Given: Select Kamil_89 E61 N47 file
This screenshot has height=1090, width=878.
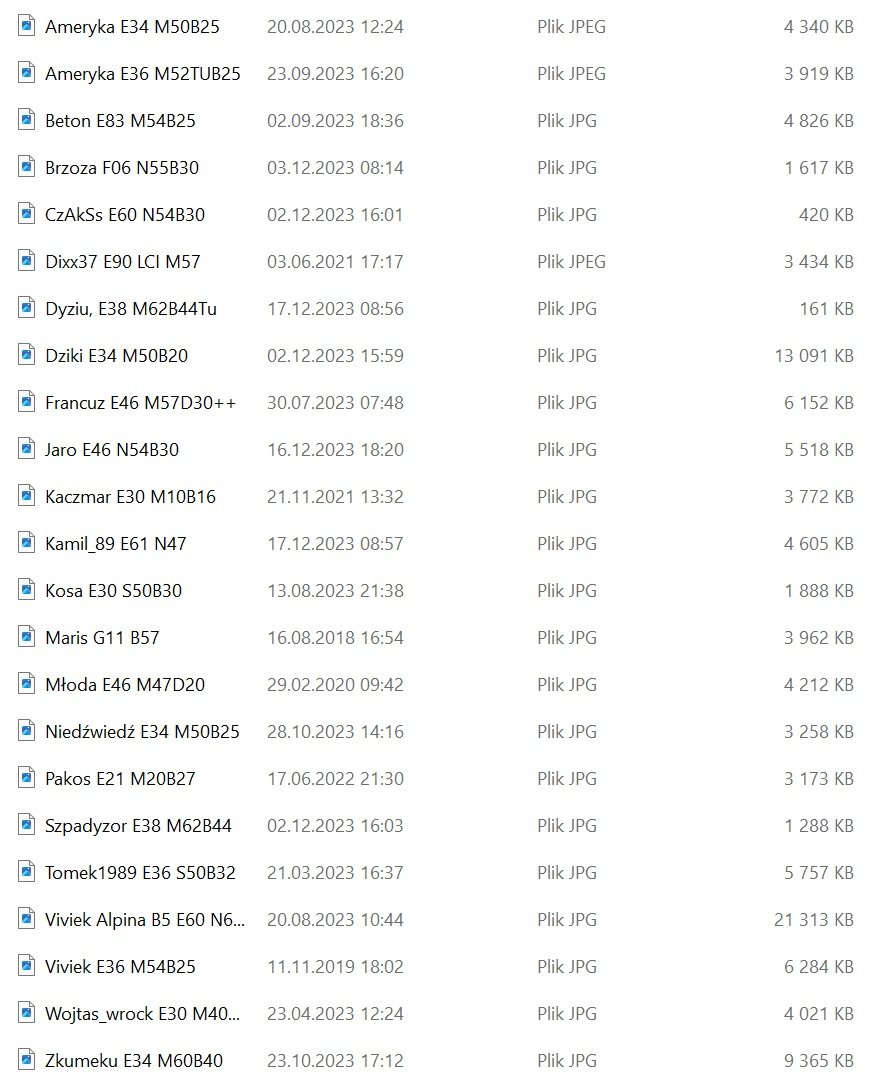Looking at the screenshot, I should pos(115,544).
